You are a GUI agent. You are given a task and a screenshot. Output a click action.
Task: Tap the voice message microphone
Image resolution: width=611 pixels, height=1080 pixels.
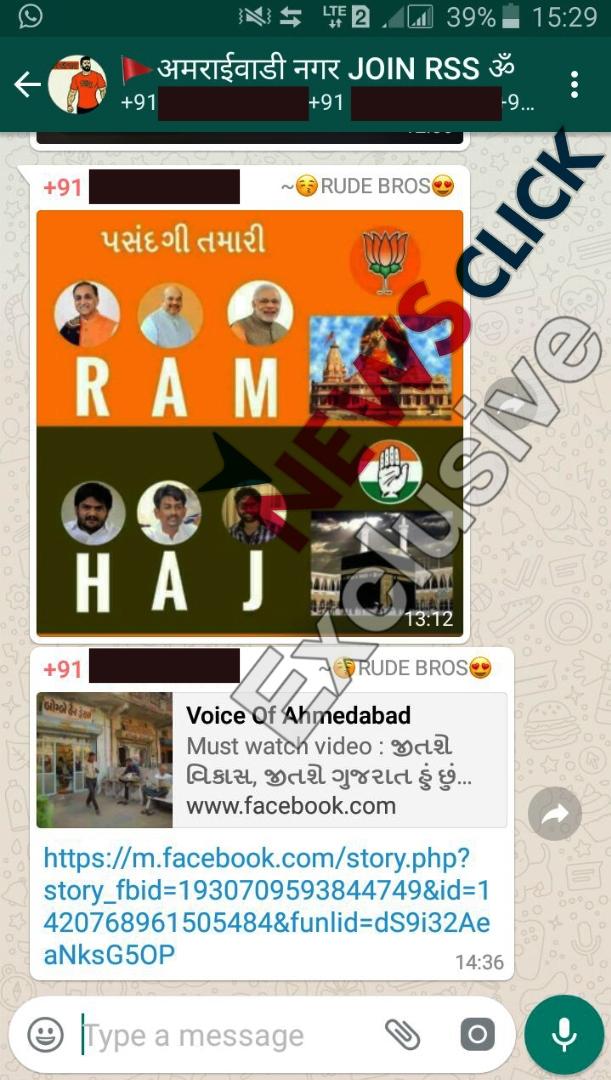tap(564, 1035)
